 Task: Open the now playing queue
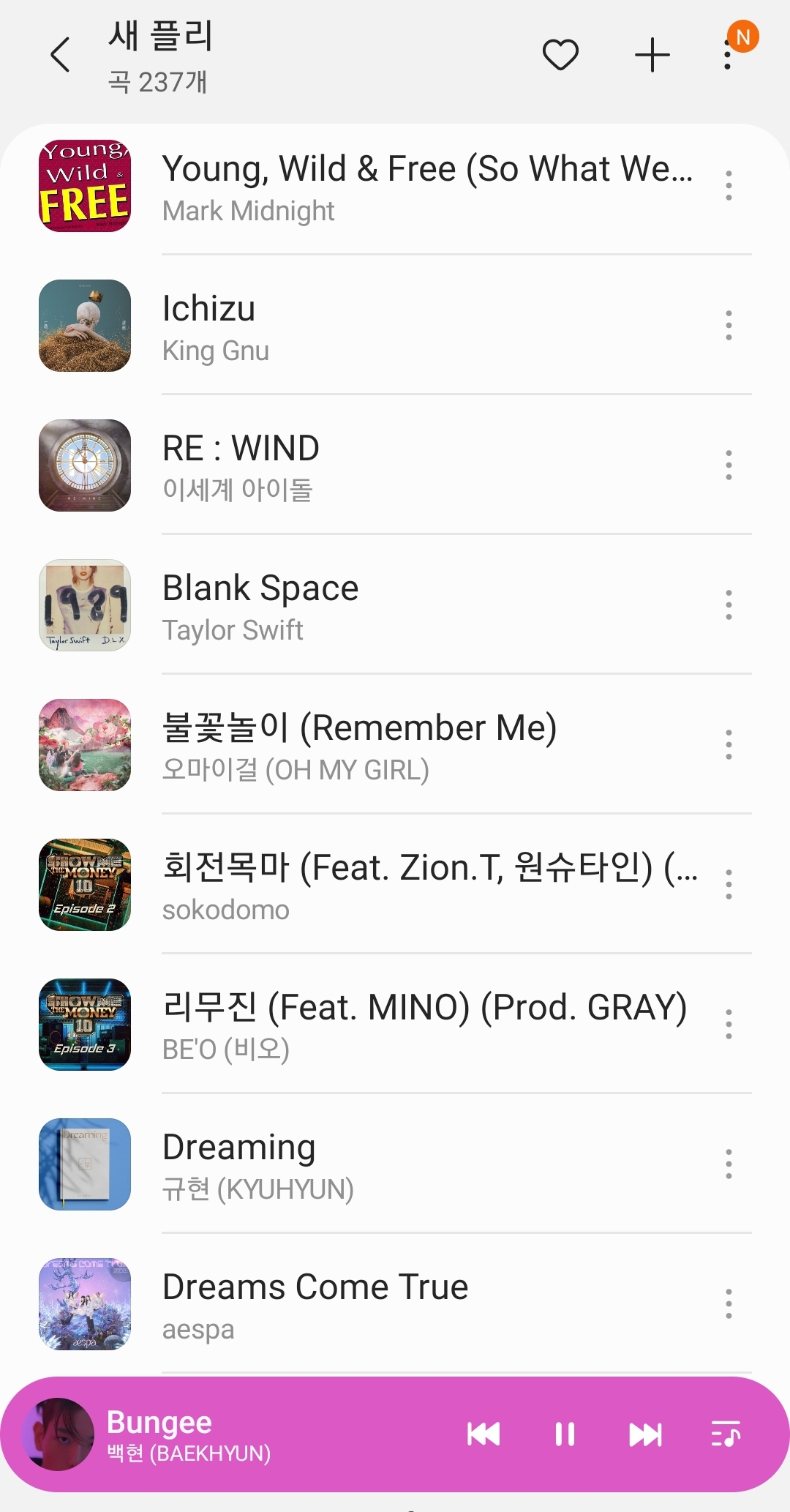[726, 1434]
